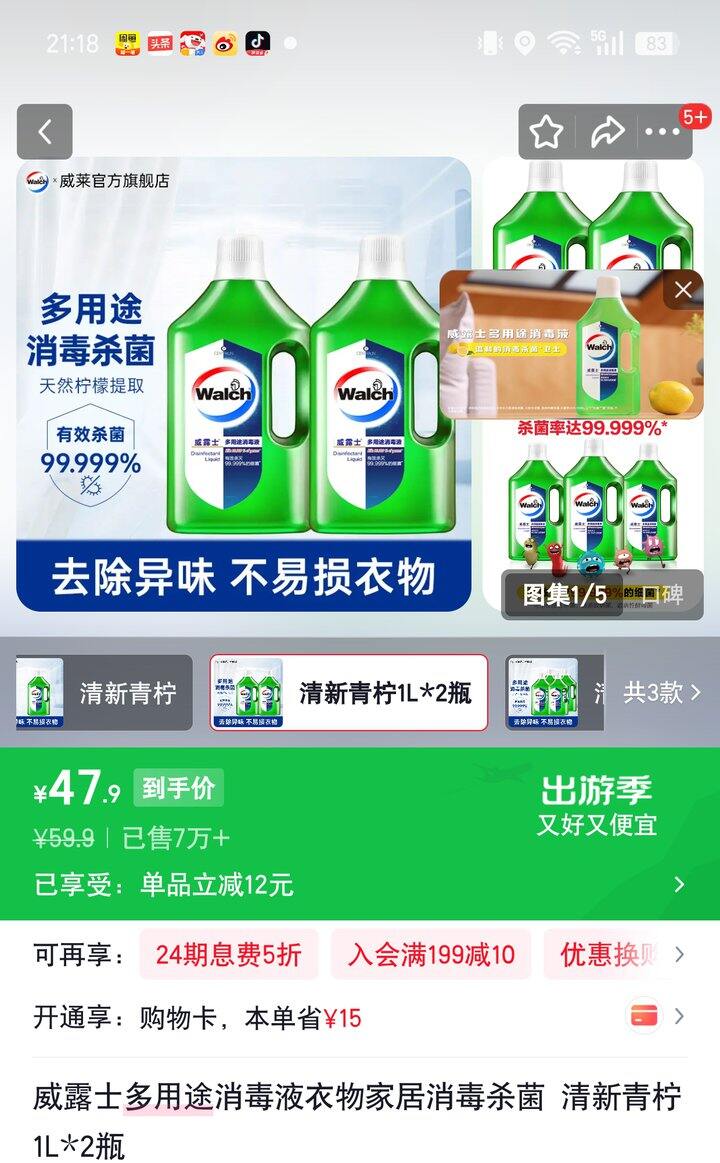Viewport: 720px width, 1163px height.
Task: Share this product listing
Action: (x=607, y=131)
